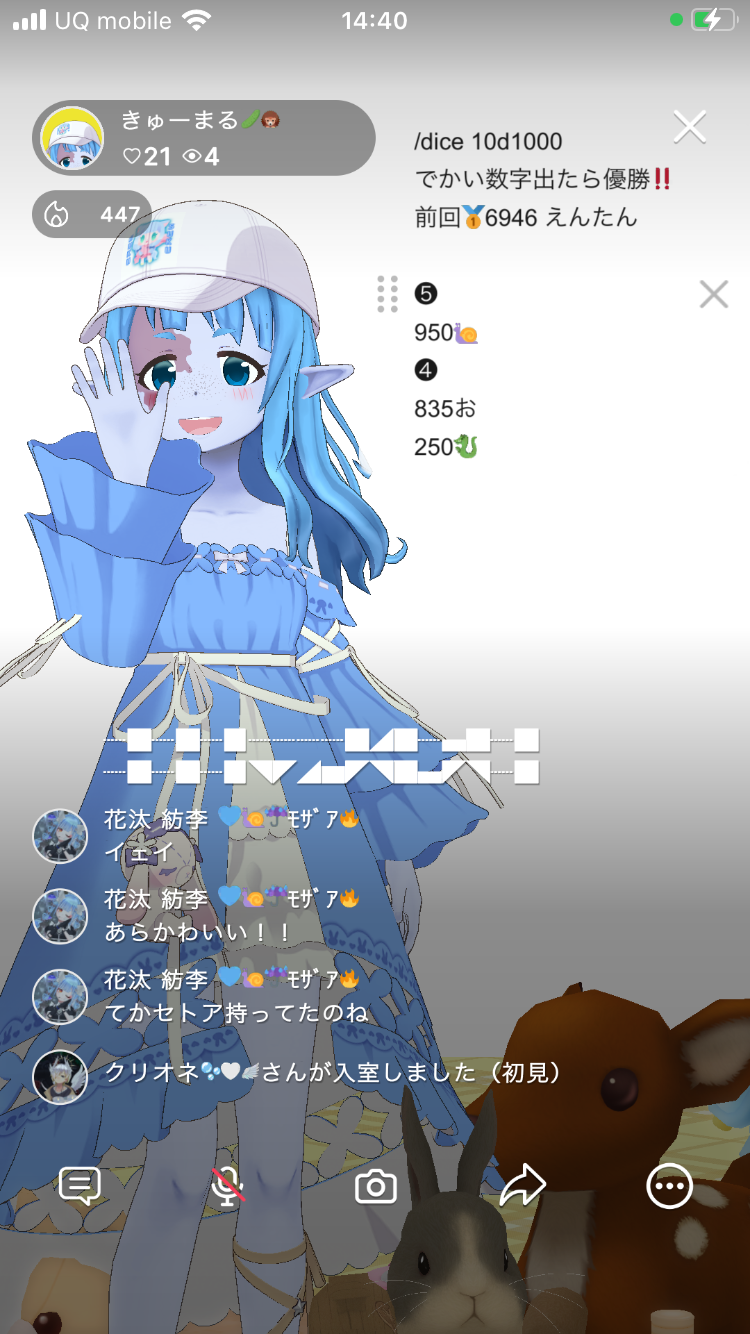Open 花汰 紡李's avatar beside イェイ
This screenshot has height=1334, width=750.
(x=60, y=836)
